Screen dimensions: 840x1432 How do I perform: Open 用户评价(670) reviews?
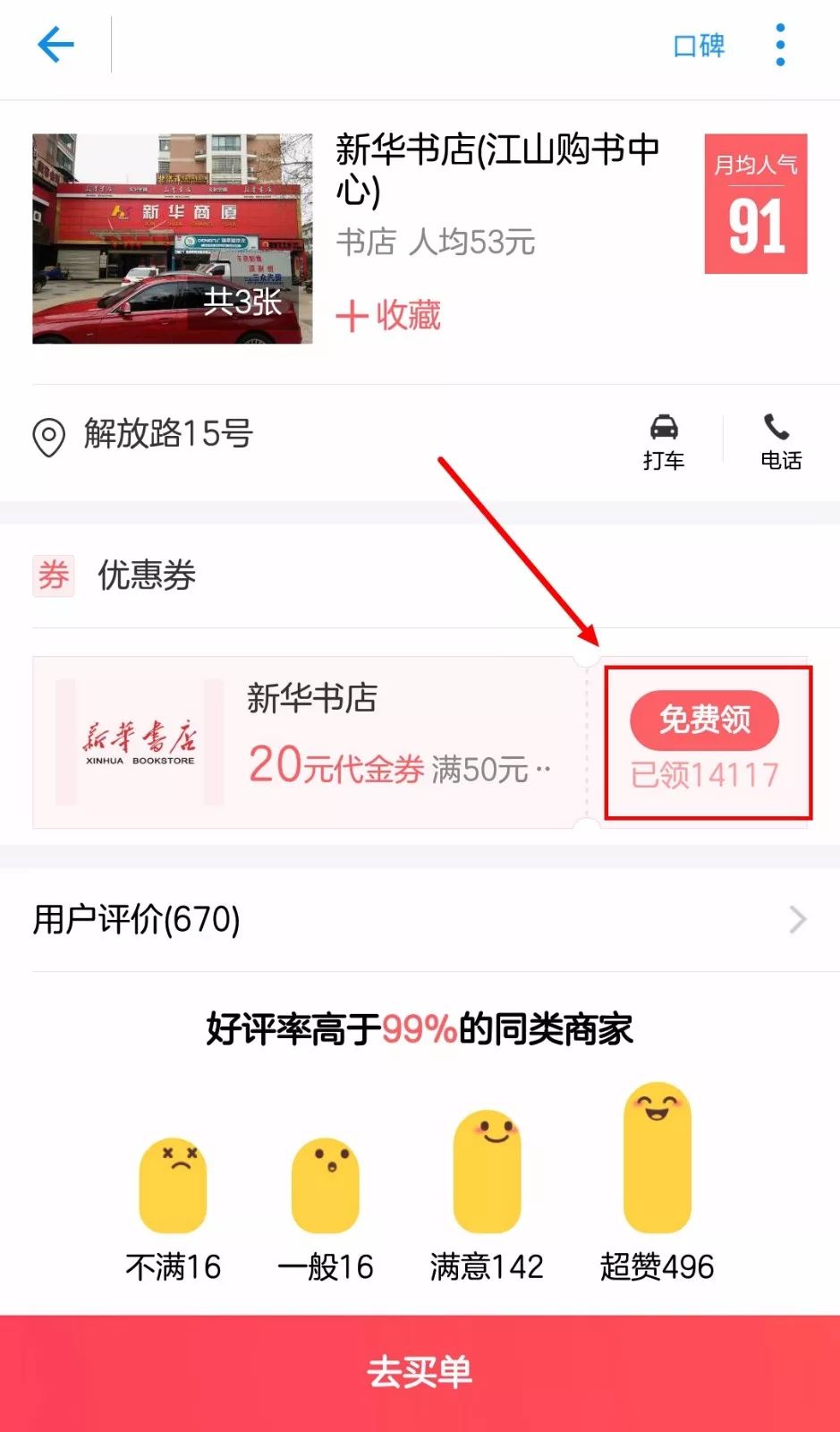(x=419, y=919)
